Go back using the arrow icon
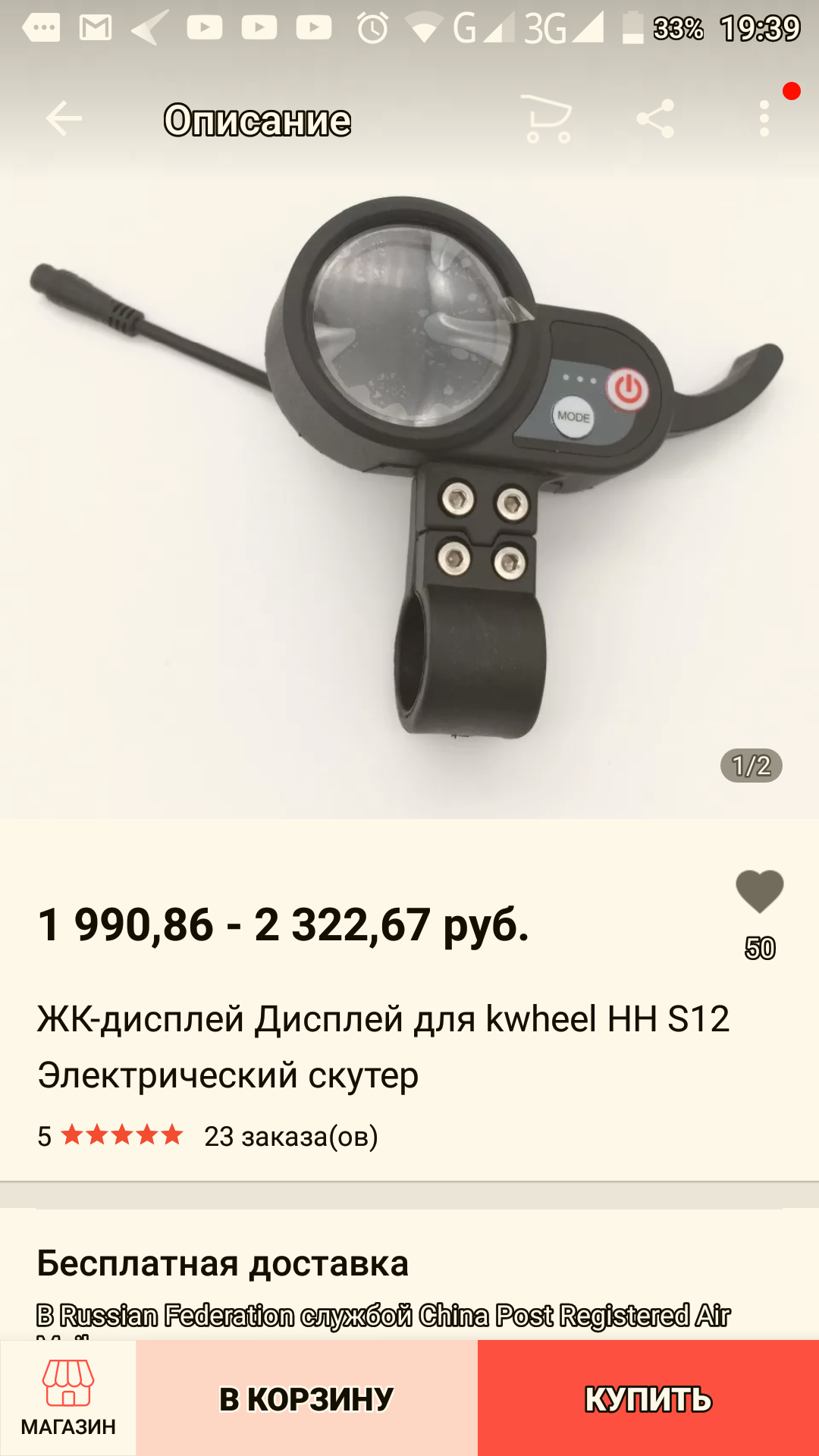Image resolution: width=819 pixels, height=1456 pixels. 64,119
